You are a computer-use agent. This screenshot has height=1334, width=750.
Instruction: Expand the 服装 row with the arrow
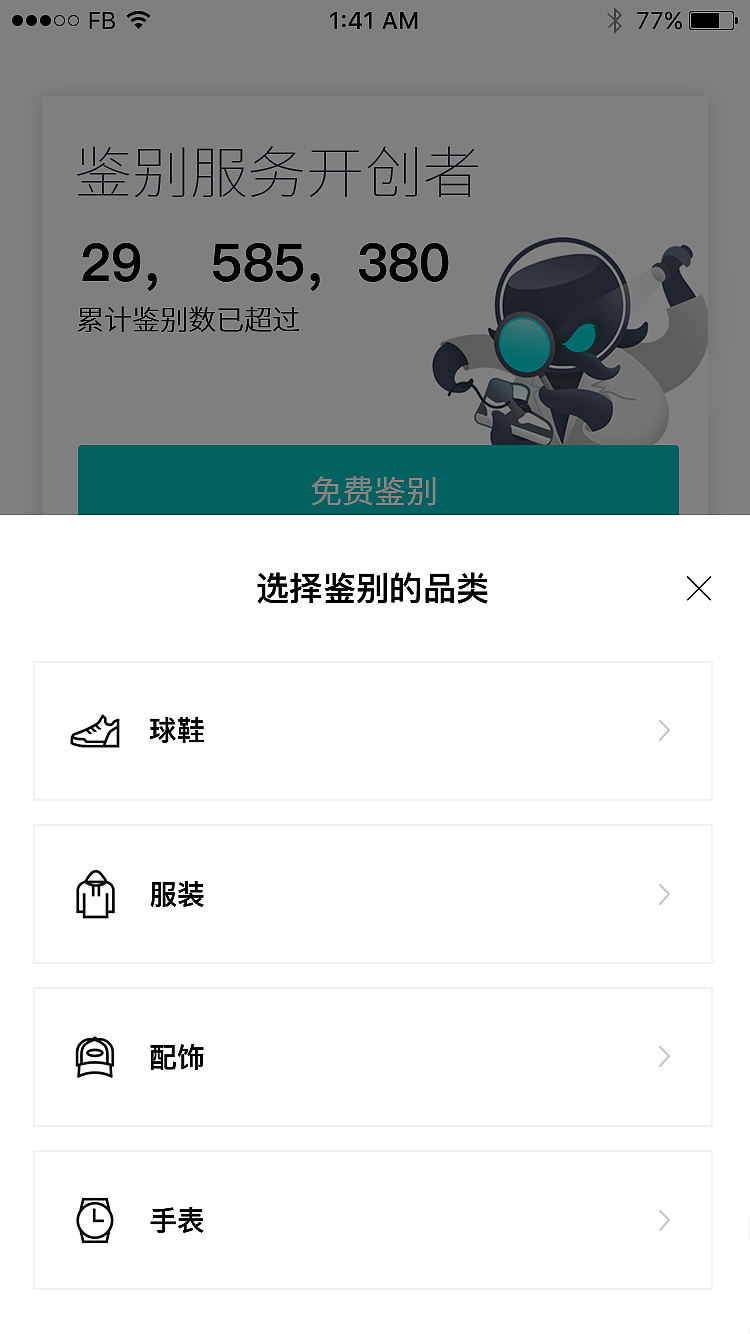[x=663, y=894]
